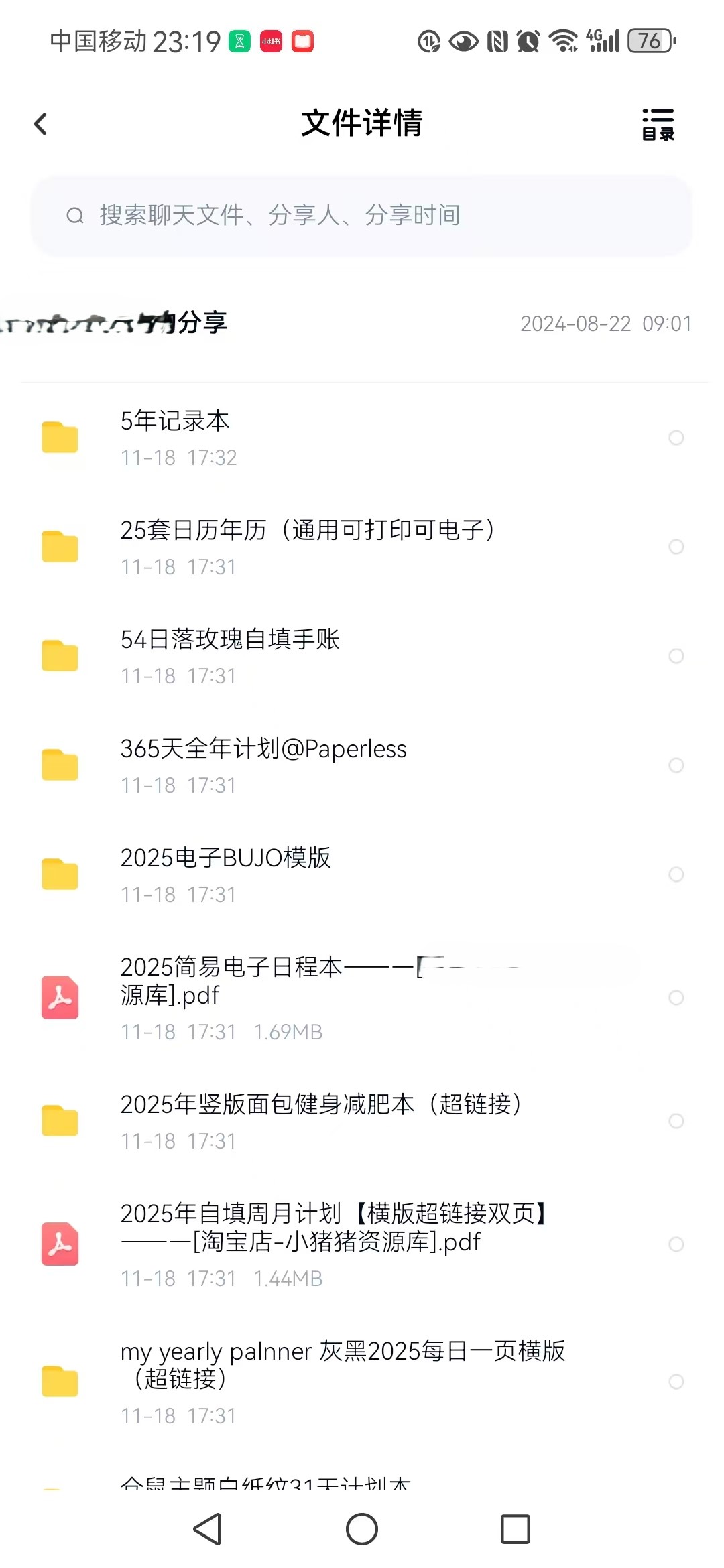724x1568 pixels.
Task: Select the circle next to 5年记录本
Action: click(676, 438)
